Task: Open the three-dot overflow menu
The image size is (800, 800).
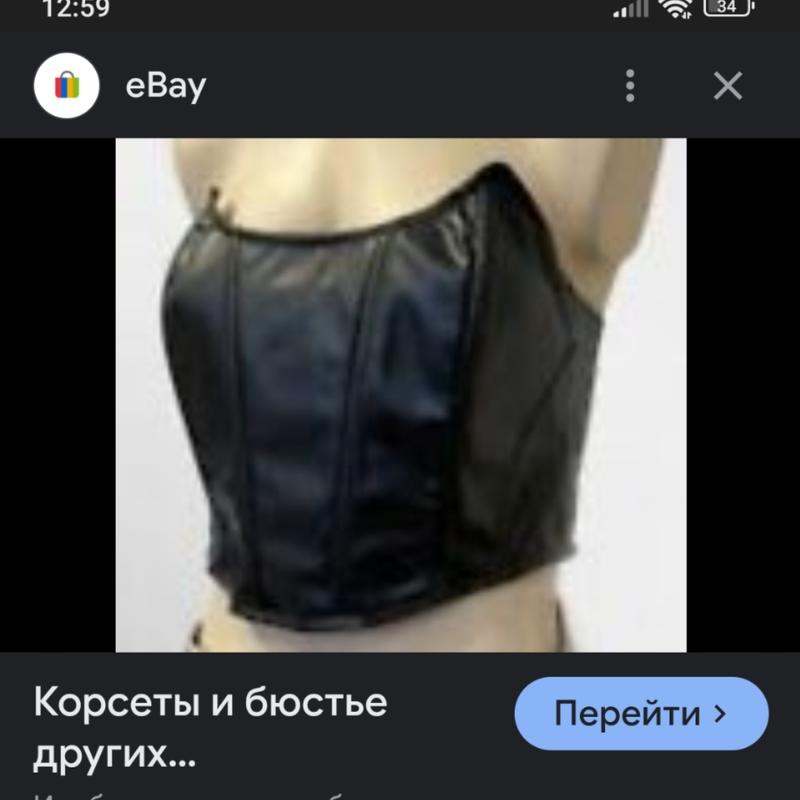Action: [x=630, y=86]
